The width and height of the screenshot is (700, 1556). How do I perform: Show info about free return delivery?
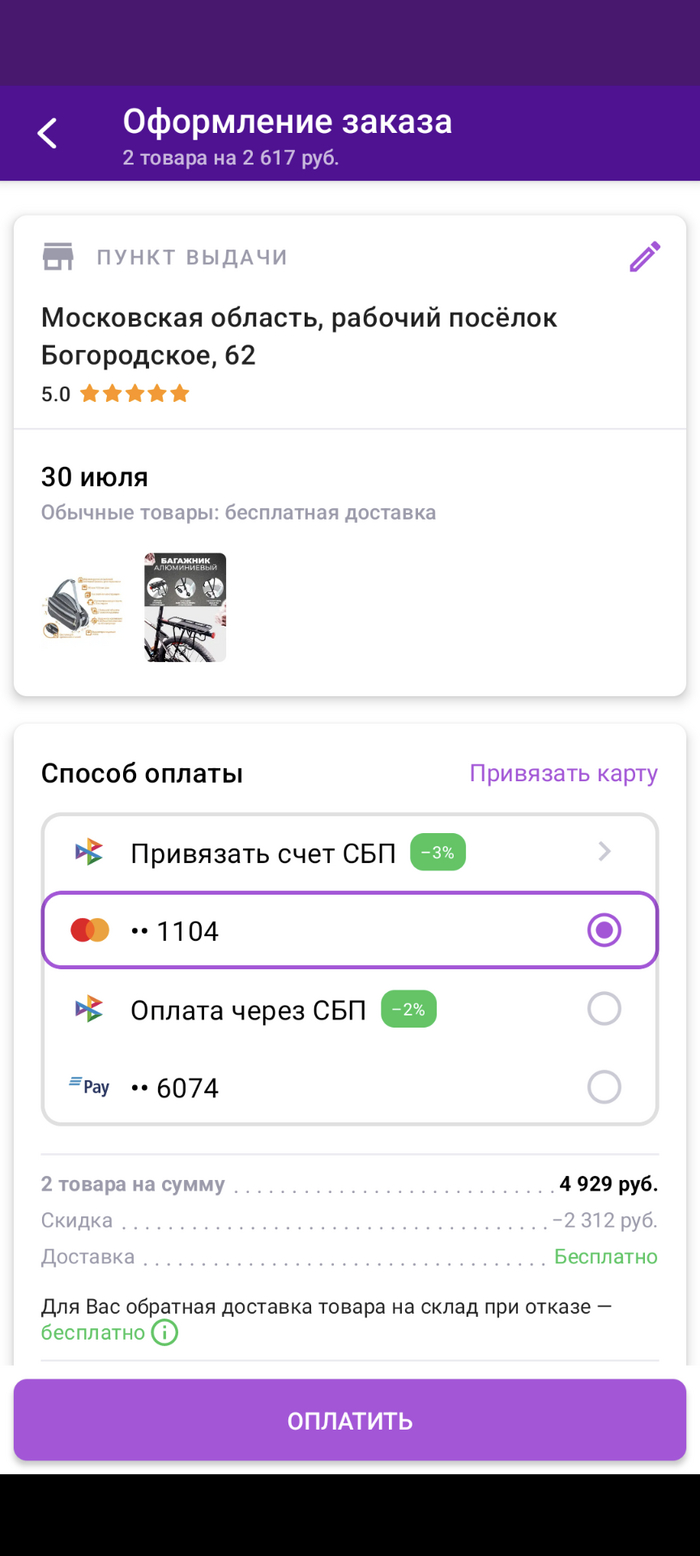(164, 1333)
